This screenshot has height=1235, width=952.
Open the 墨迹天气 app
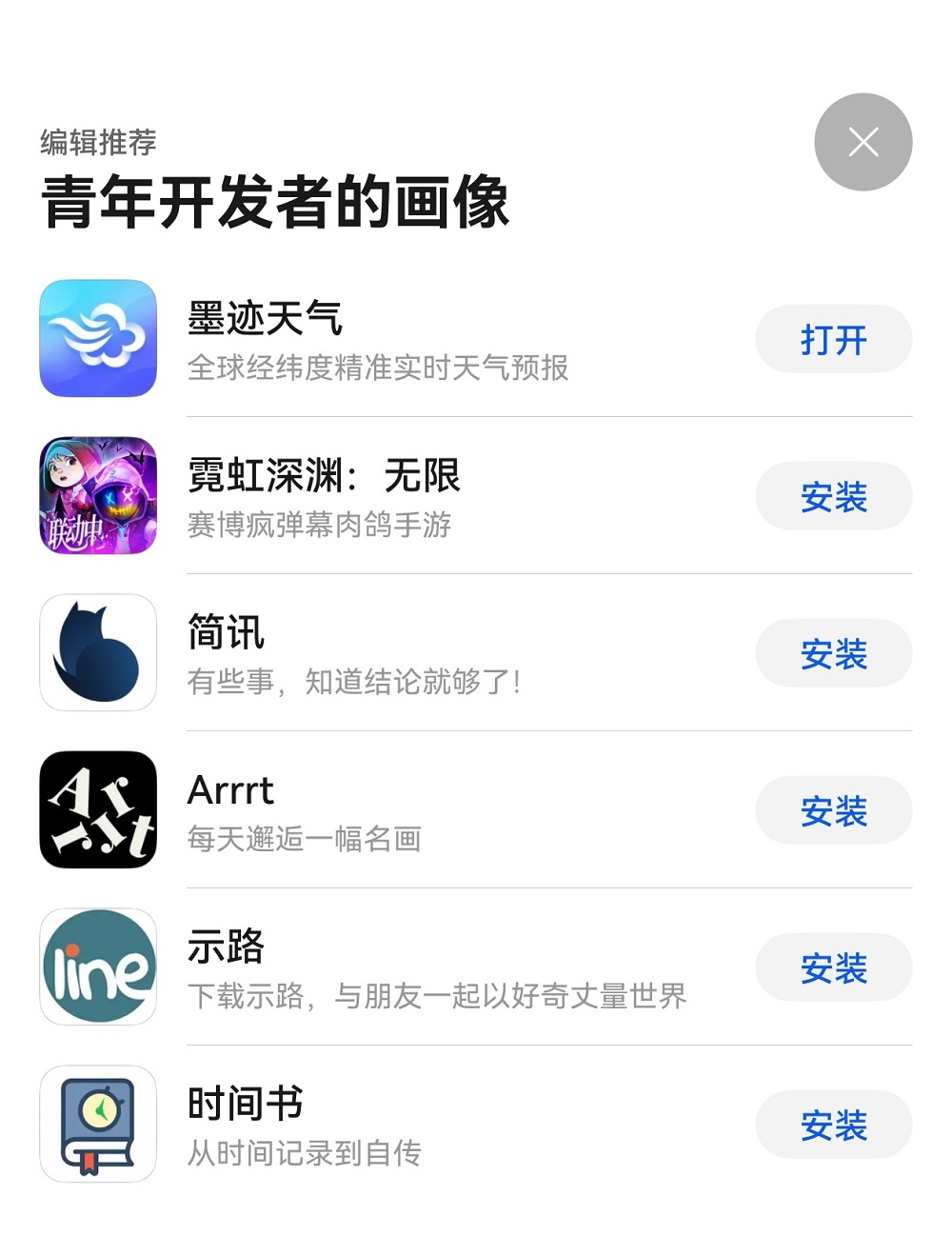833,339
